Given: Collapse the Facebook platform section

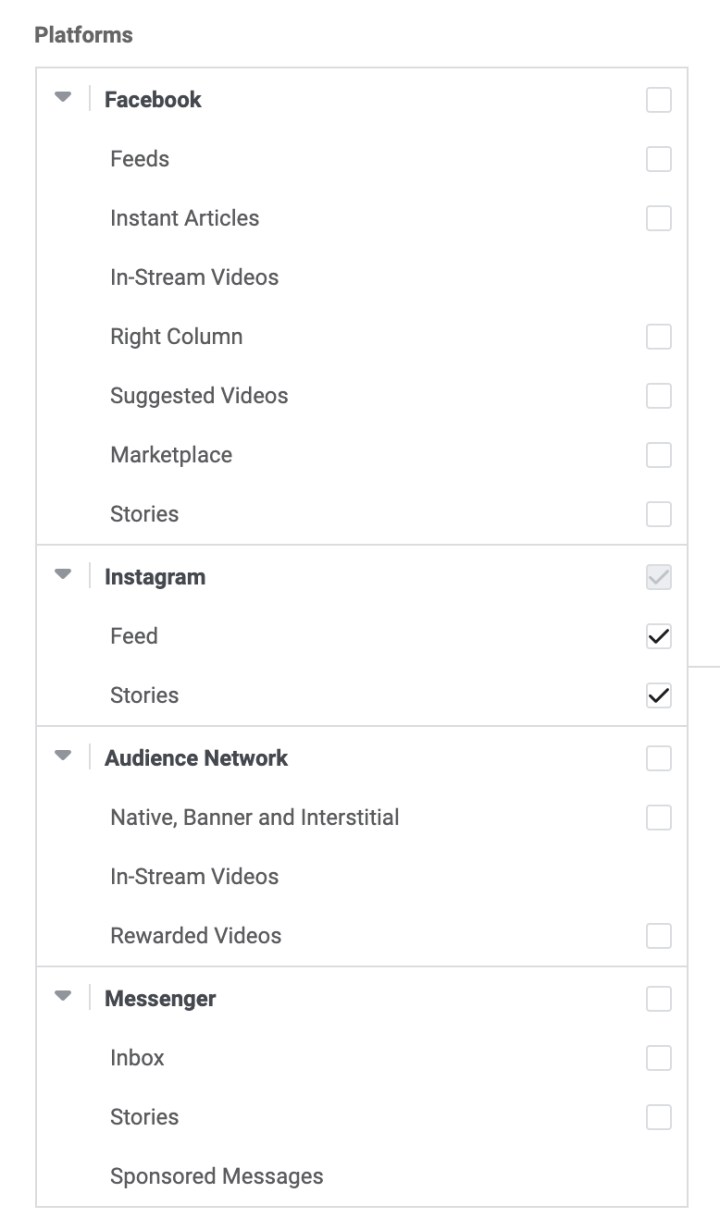Looking at the screenshot, I should 63,99.
